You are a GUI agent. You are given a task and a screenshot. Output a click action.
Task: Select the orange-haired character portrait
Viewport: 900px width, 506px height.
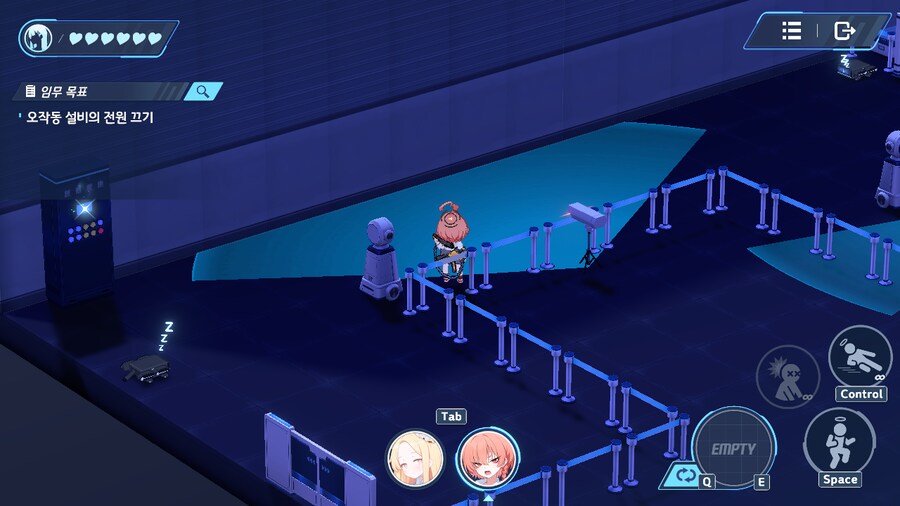[486, 458]
